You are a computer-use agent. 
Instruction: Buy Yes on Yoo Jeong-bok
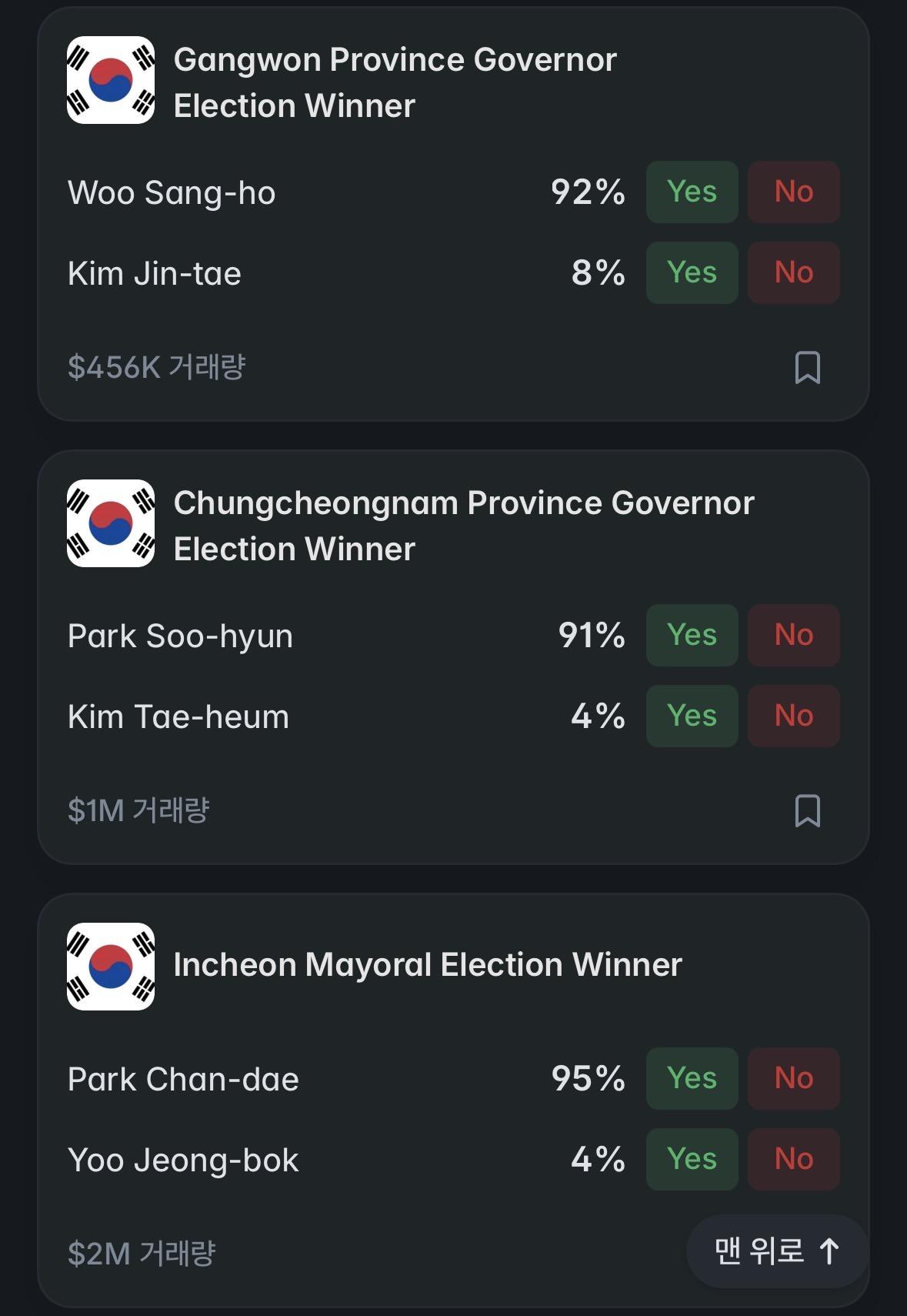point(691,1159)
